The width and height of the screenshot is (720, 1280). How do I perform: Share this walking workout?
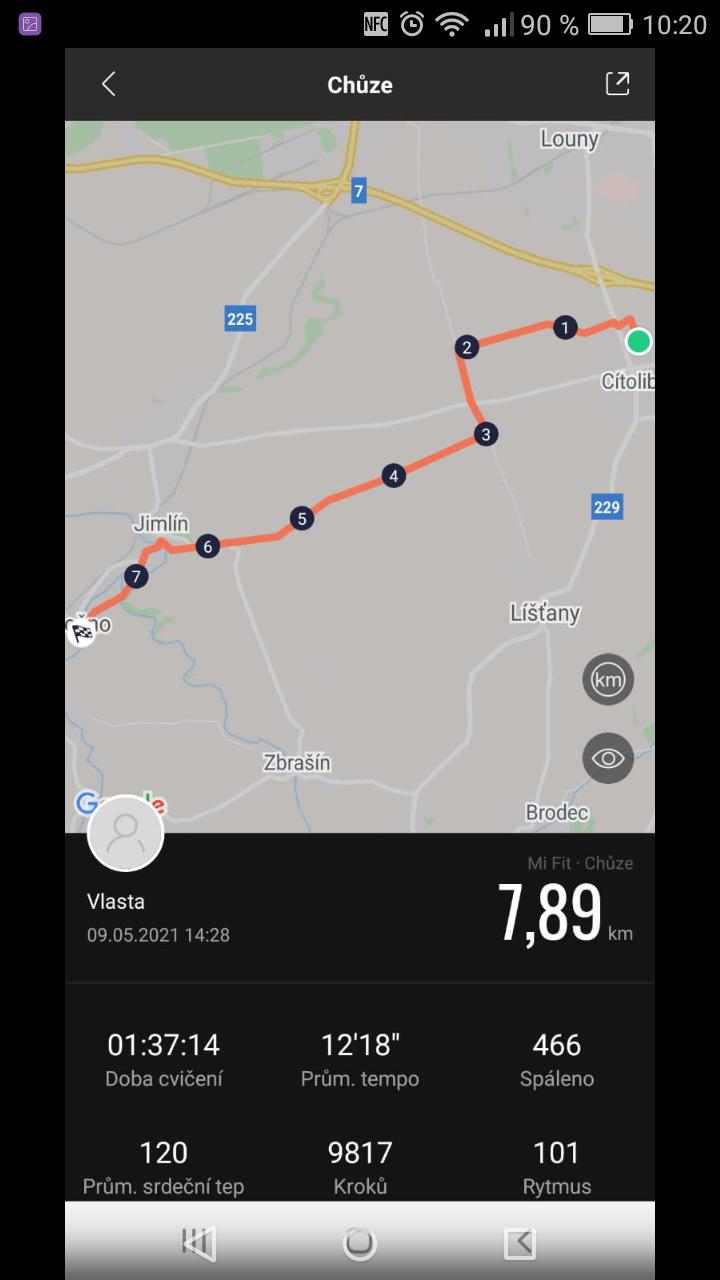click(x=618, y=84)
